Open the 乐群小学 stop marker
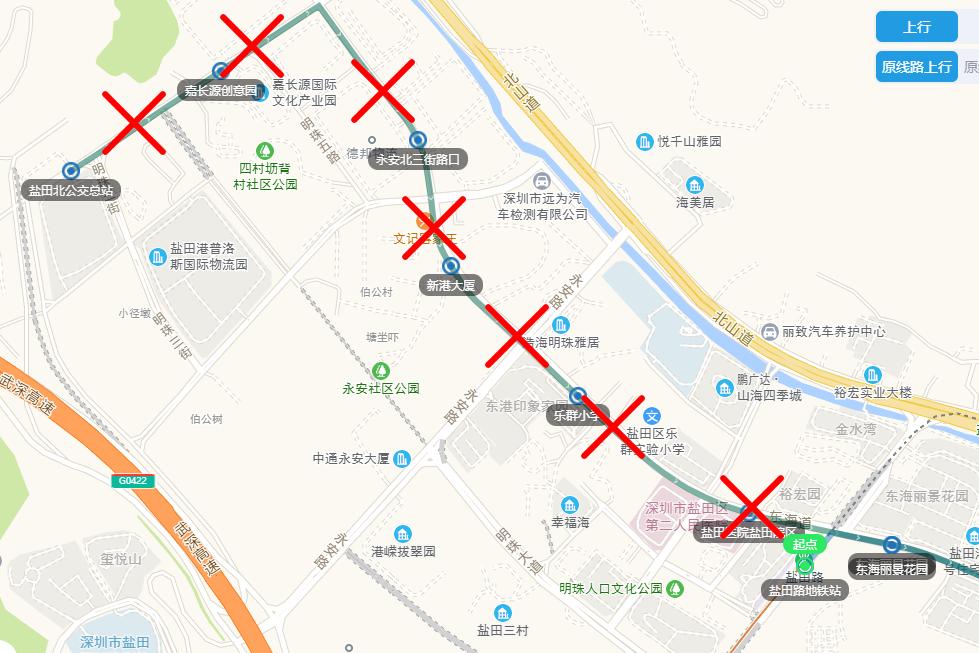This screenshot has height=653, width=979. (577, 395)
